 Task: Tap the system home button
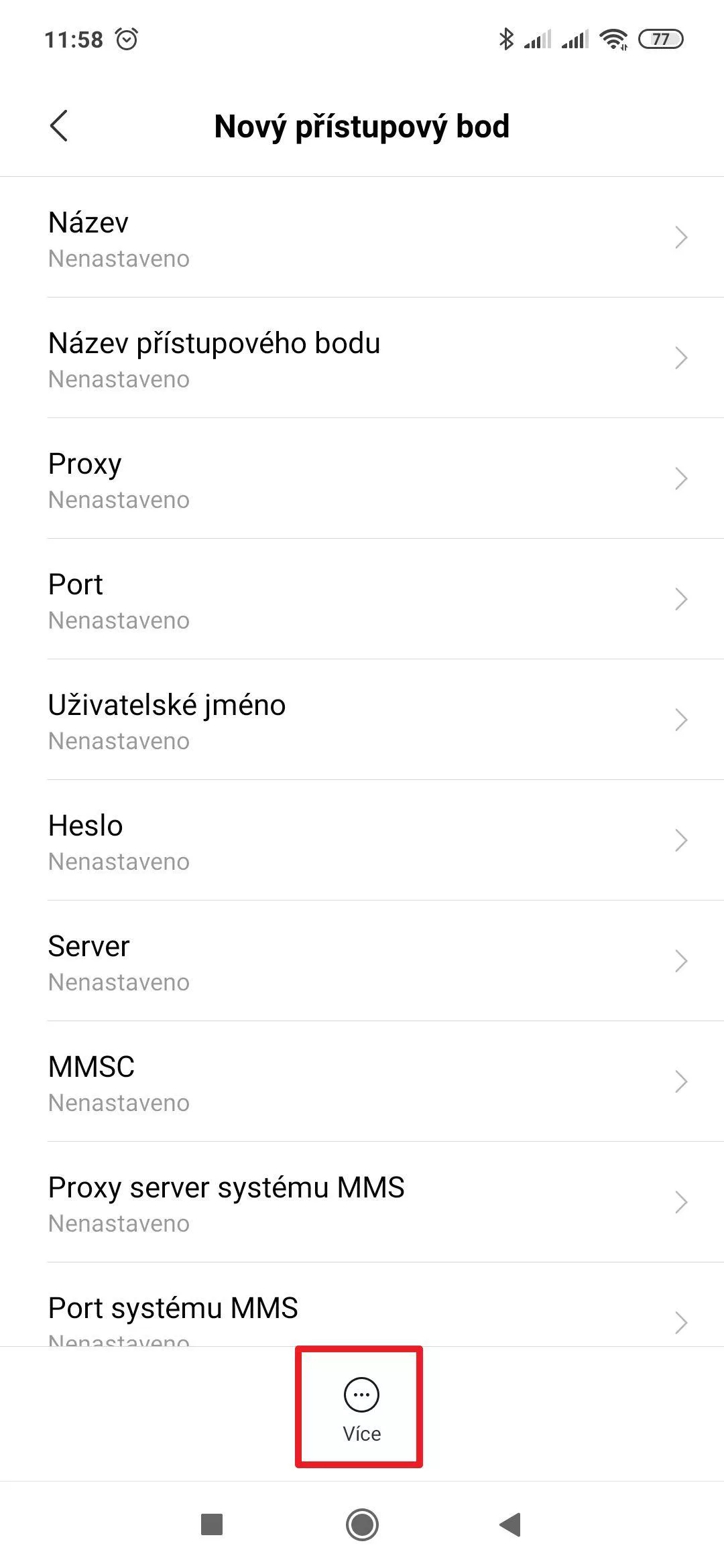point(362,1524)
